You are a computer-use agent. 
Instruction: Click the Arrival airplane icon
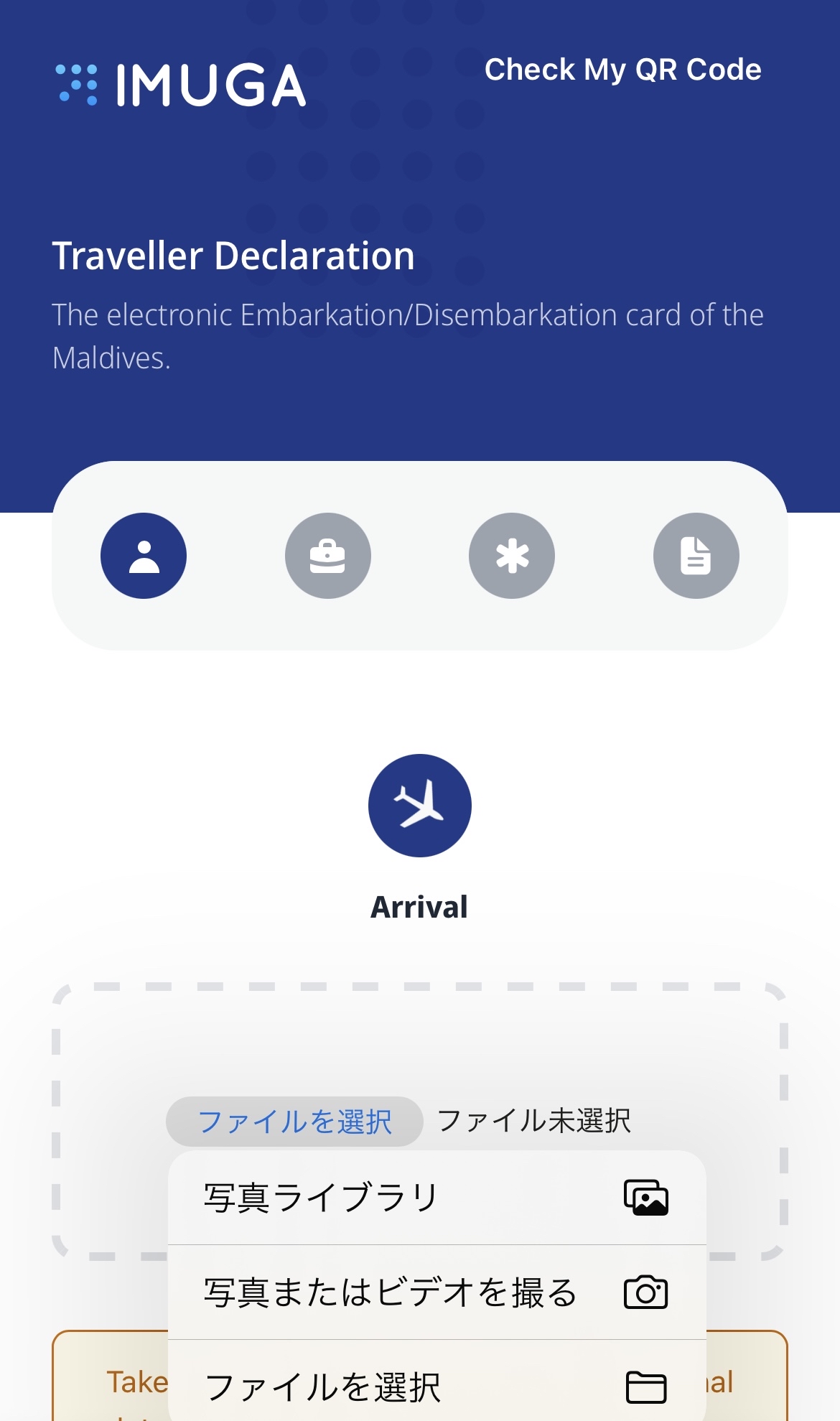coord(419,805)
